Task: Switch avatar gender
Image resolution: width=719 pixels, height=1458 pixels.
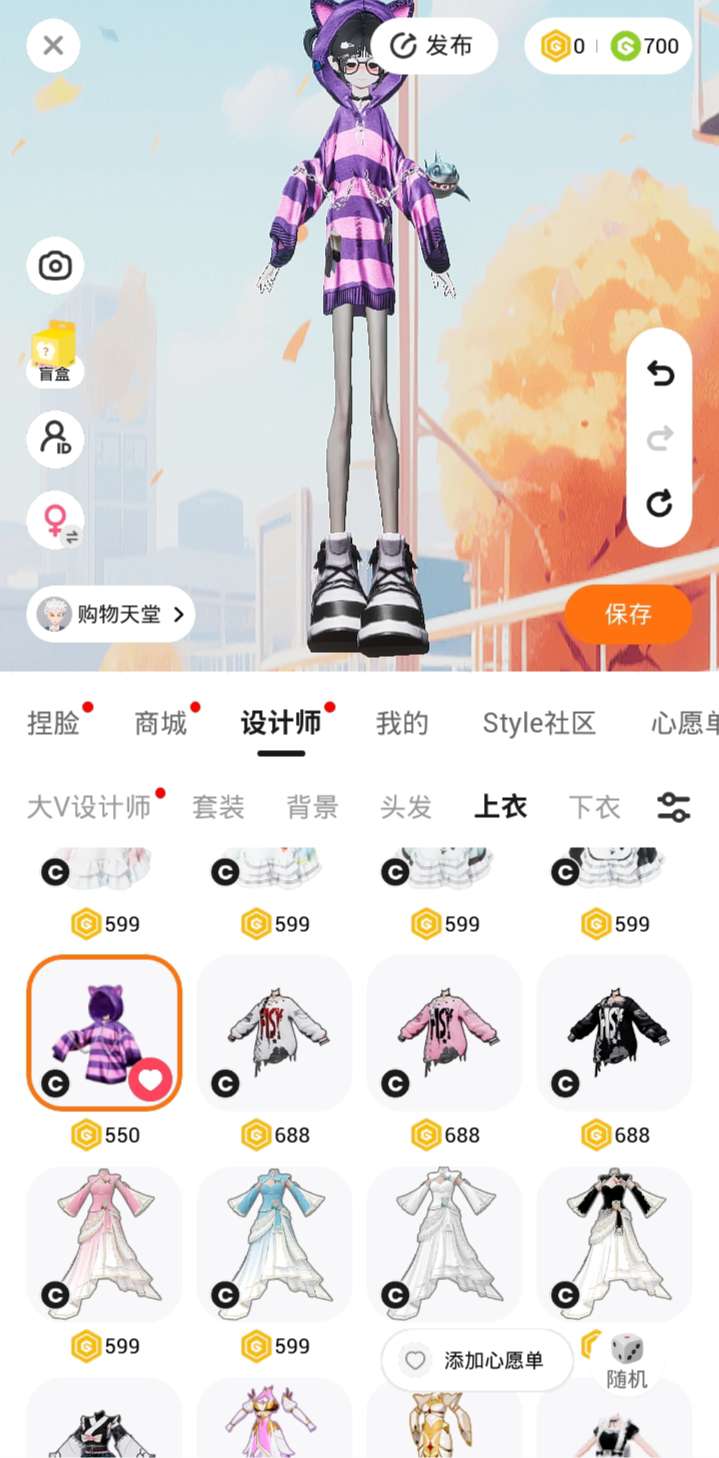Action: tap(55, 520)
